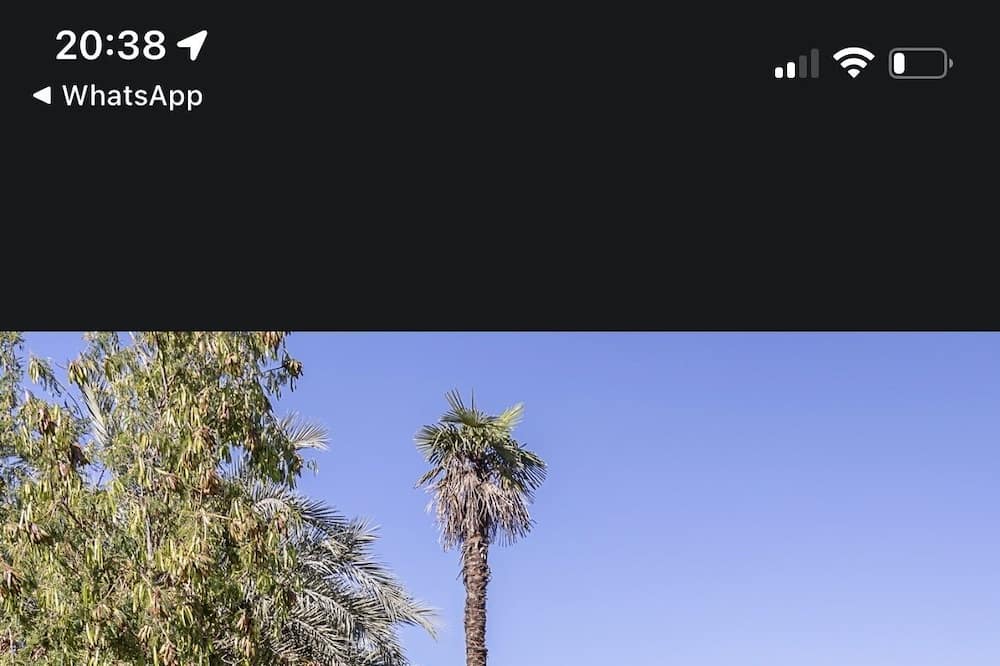Image resolution: width=1000 pixels, height=666 pixels.
Task: Tap the palm tree photo
Action: pyautogui.click(x=500, y=500)
